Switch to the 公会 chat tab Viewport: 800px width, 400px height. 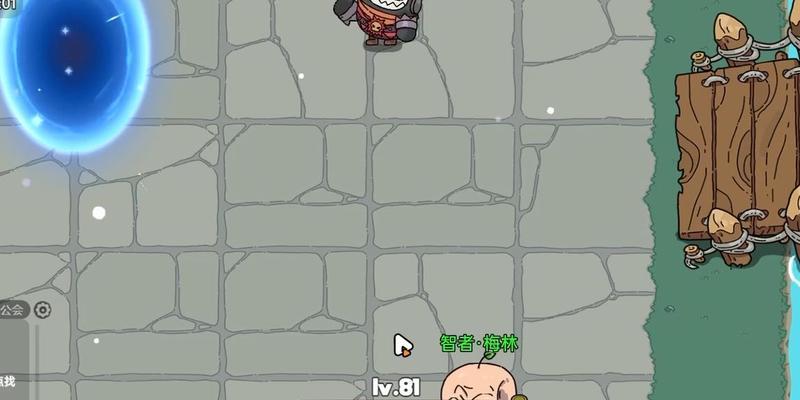pyautogui.click(x=12, y=310)
